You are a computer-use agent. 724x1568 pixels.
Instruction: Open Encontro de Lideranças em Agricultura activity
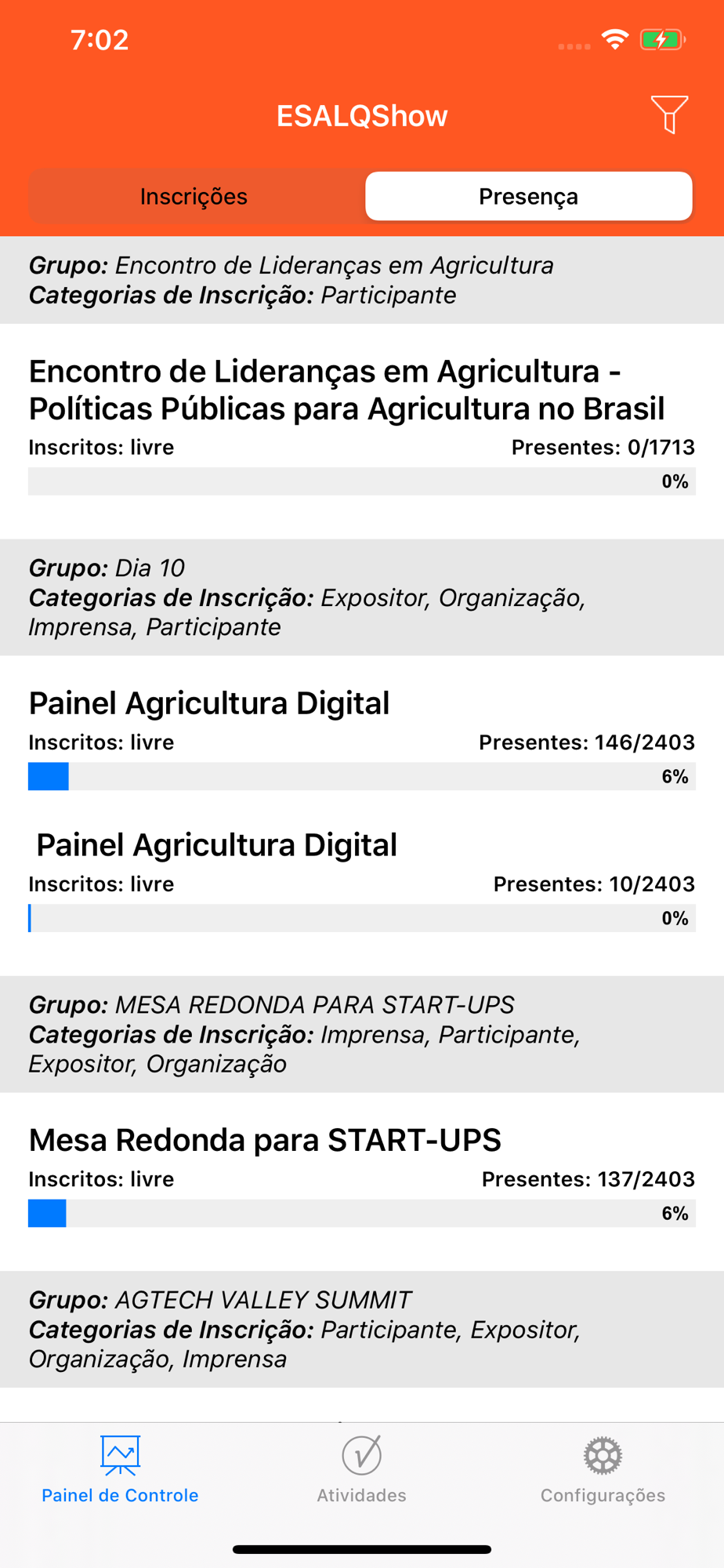[x=362, y=430]
